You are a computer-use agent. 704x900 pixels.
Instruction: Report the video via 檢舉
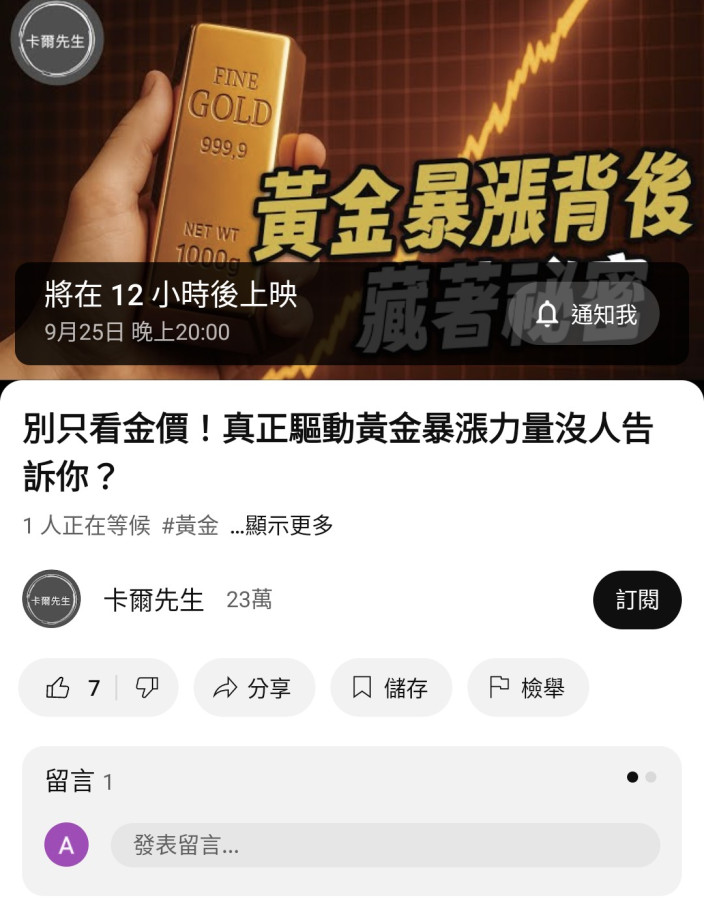point(527,688)
